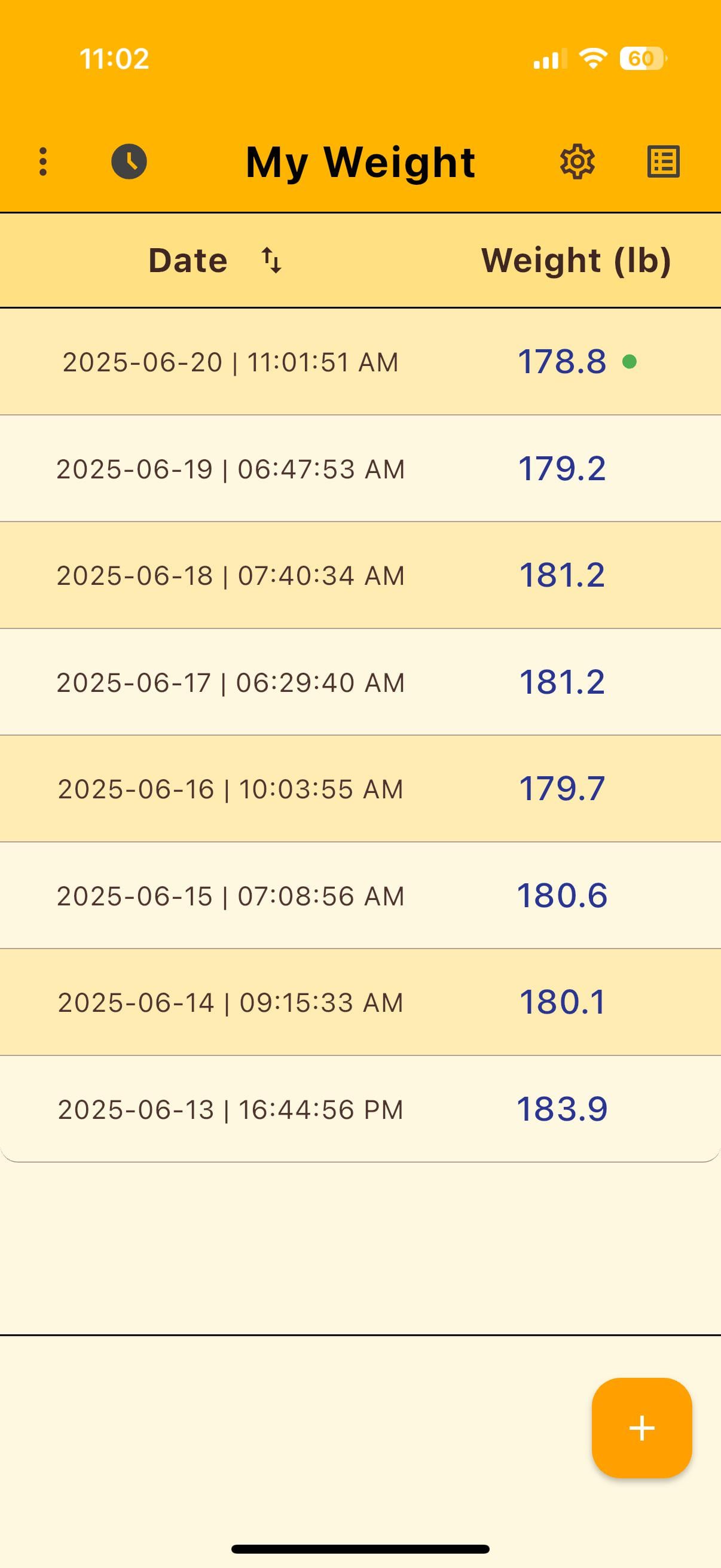Screen dimensions: 721x1568
Task: Open settings via the gear icon
Action: coord(577,162)
